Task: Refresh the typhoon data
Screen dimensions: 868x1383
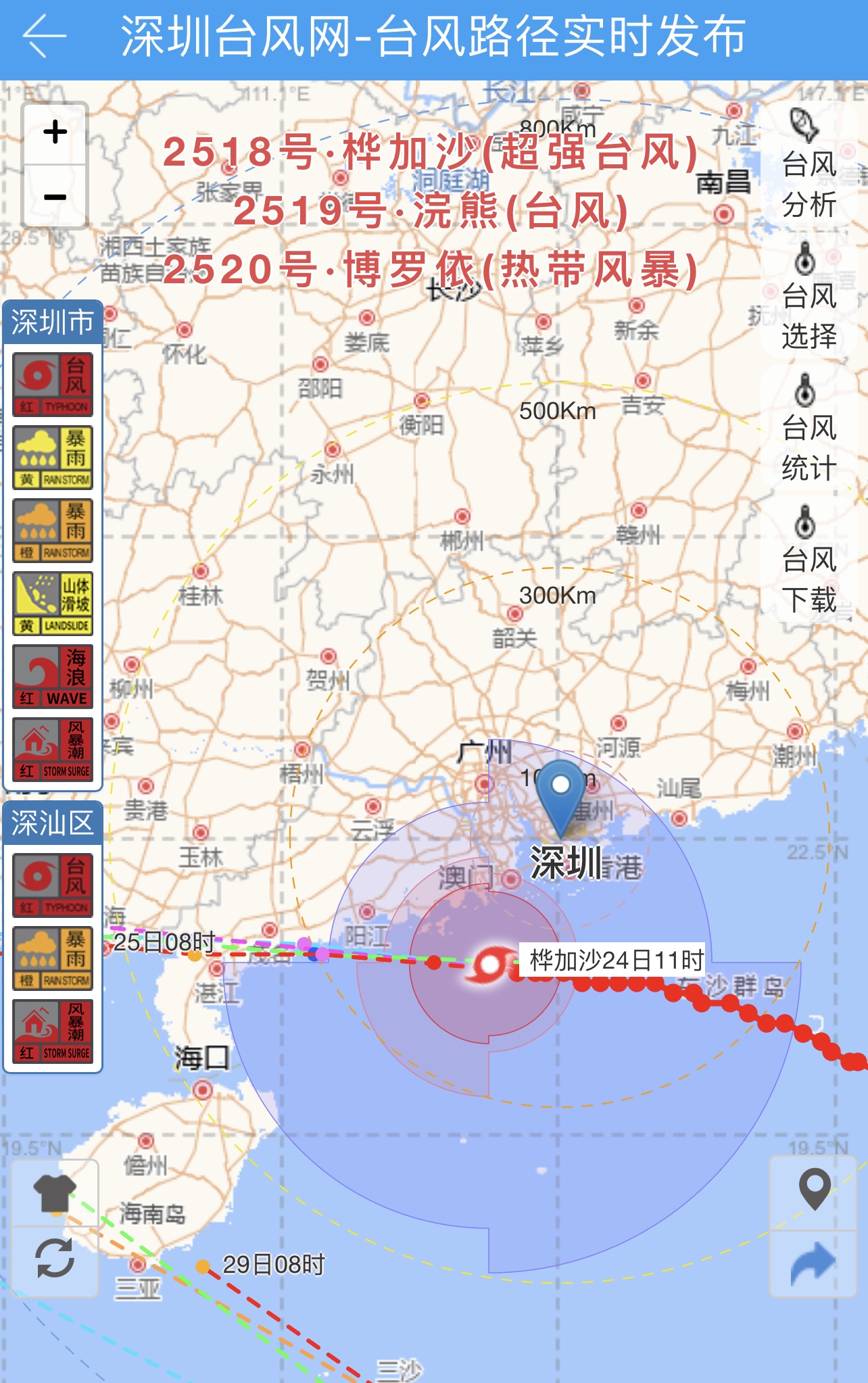Action: click(54, 1259)
